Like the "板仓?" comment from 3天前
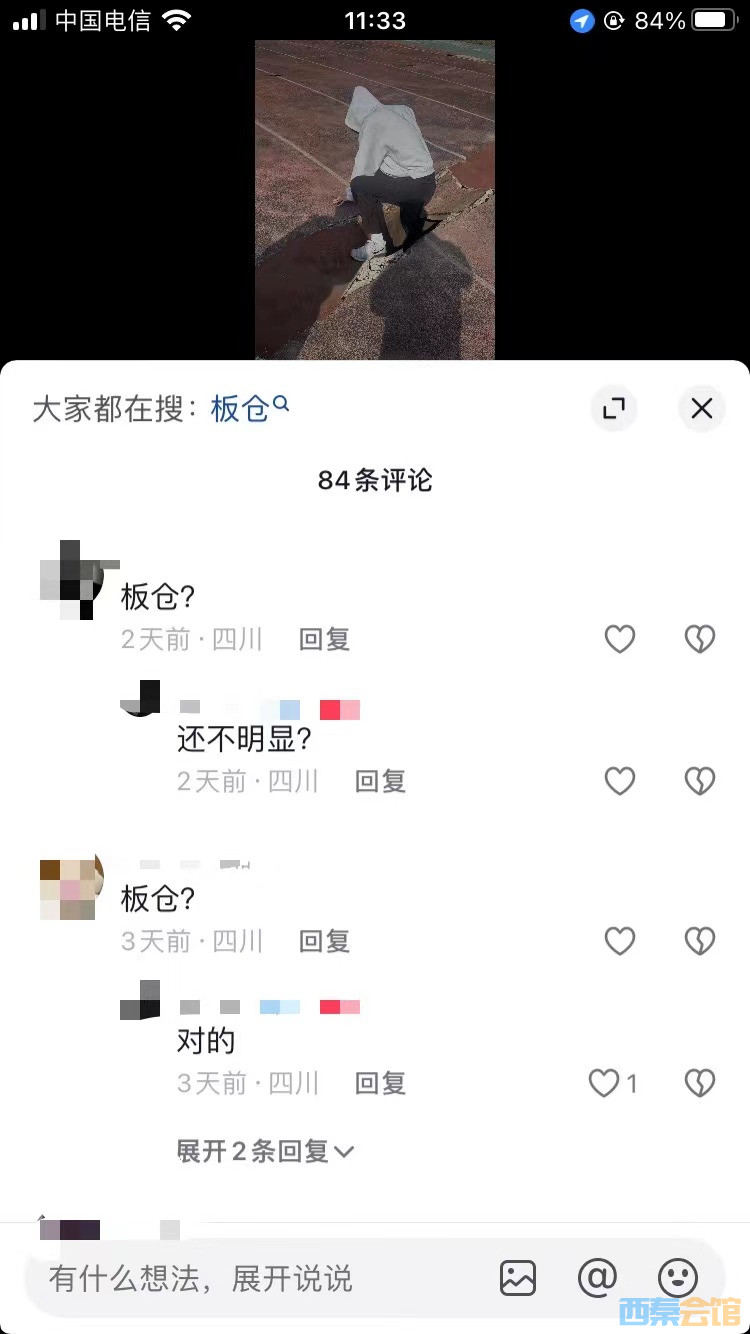 620,941
